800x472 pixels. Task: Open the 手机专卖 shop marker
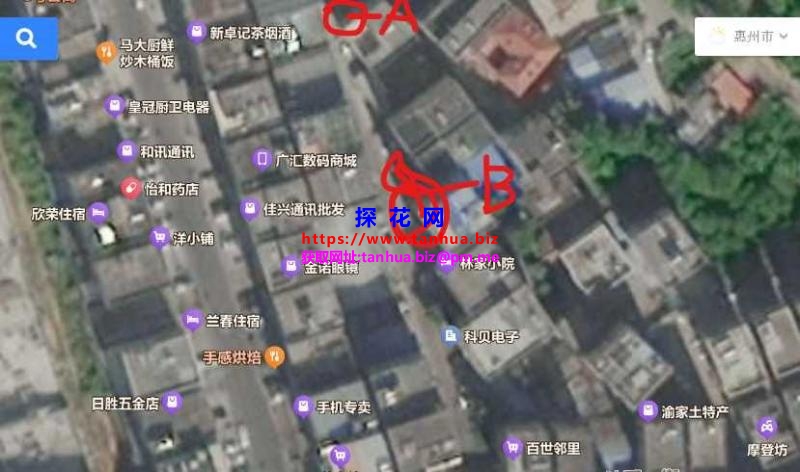tap(302, 406)
